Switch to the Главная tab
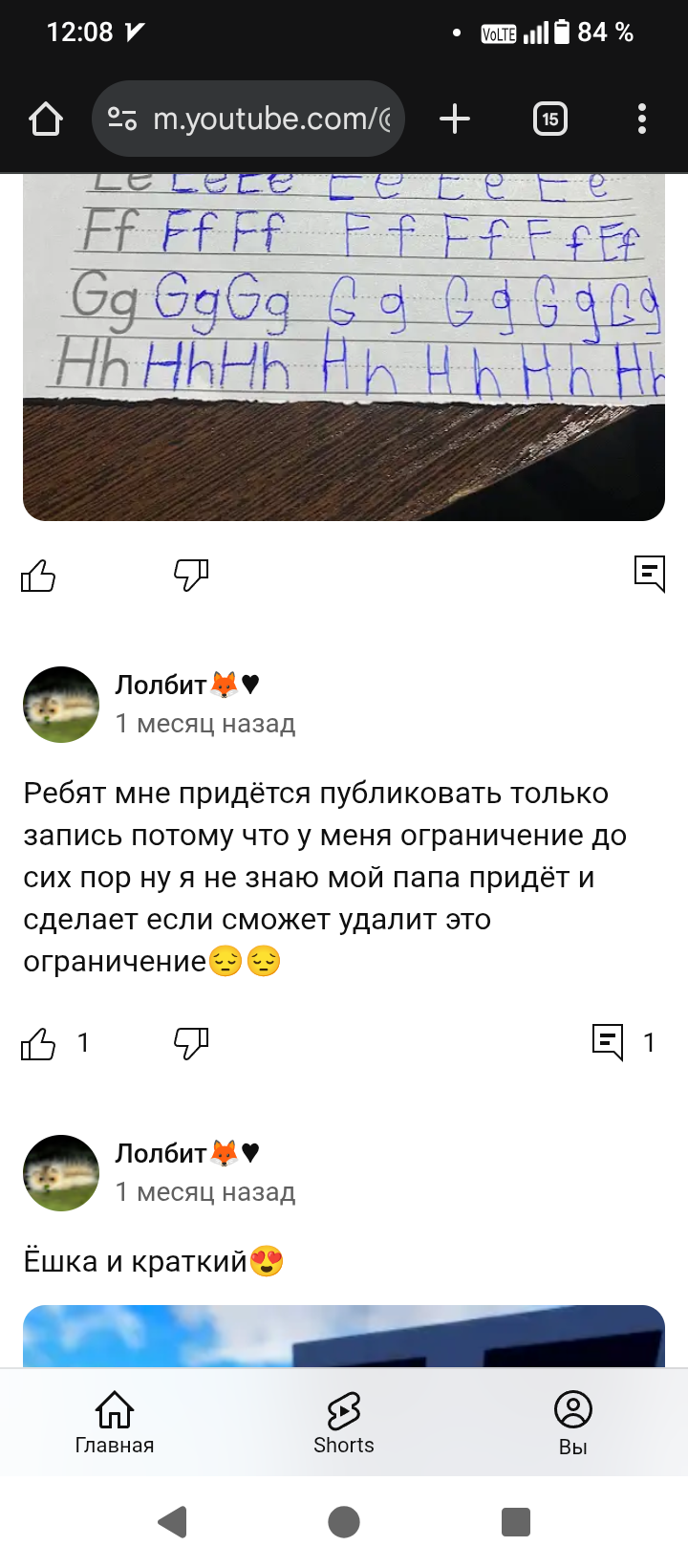 pos(114,1422)
